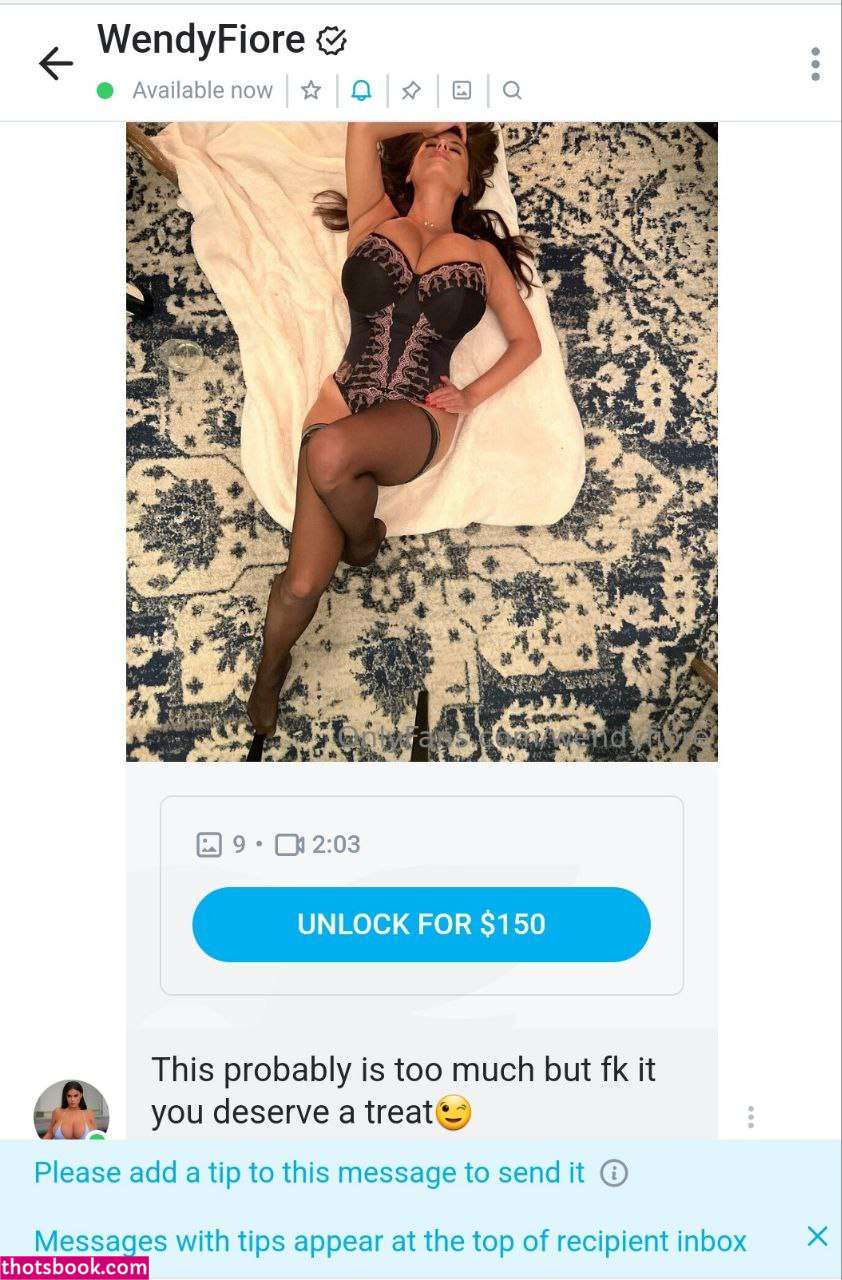Toggle the star to favorite WendyFiore

(311, 90)
